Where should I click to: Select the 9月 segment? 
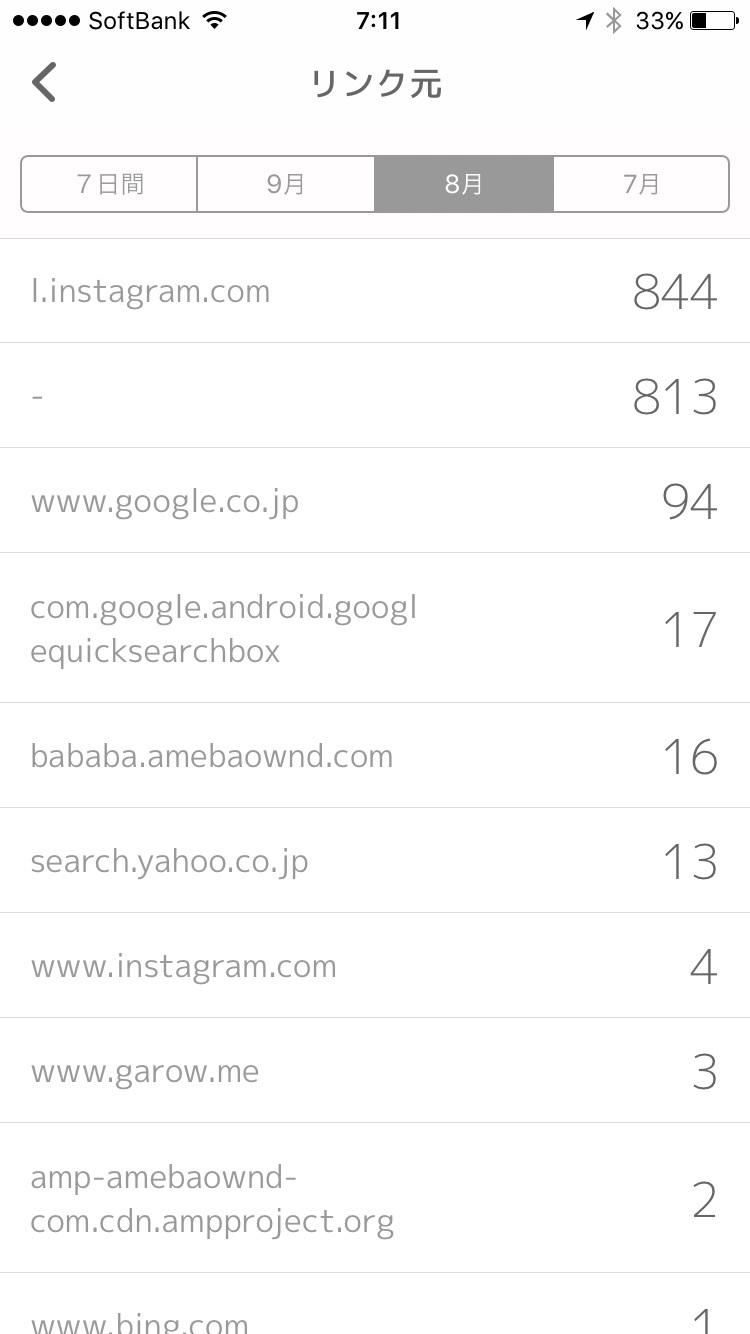[286, 184]
